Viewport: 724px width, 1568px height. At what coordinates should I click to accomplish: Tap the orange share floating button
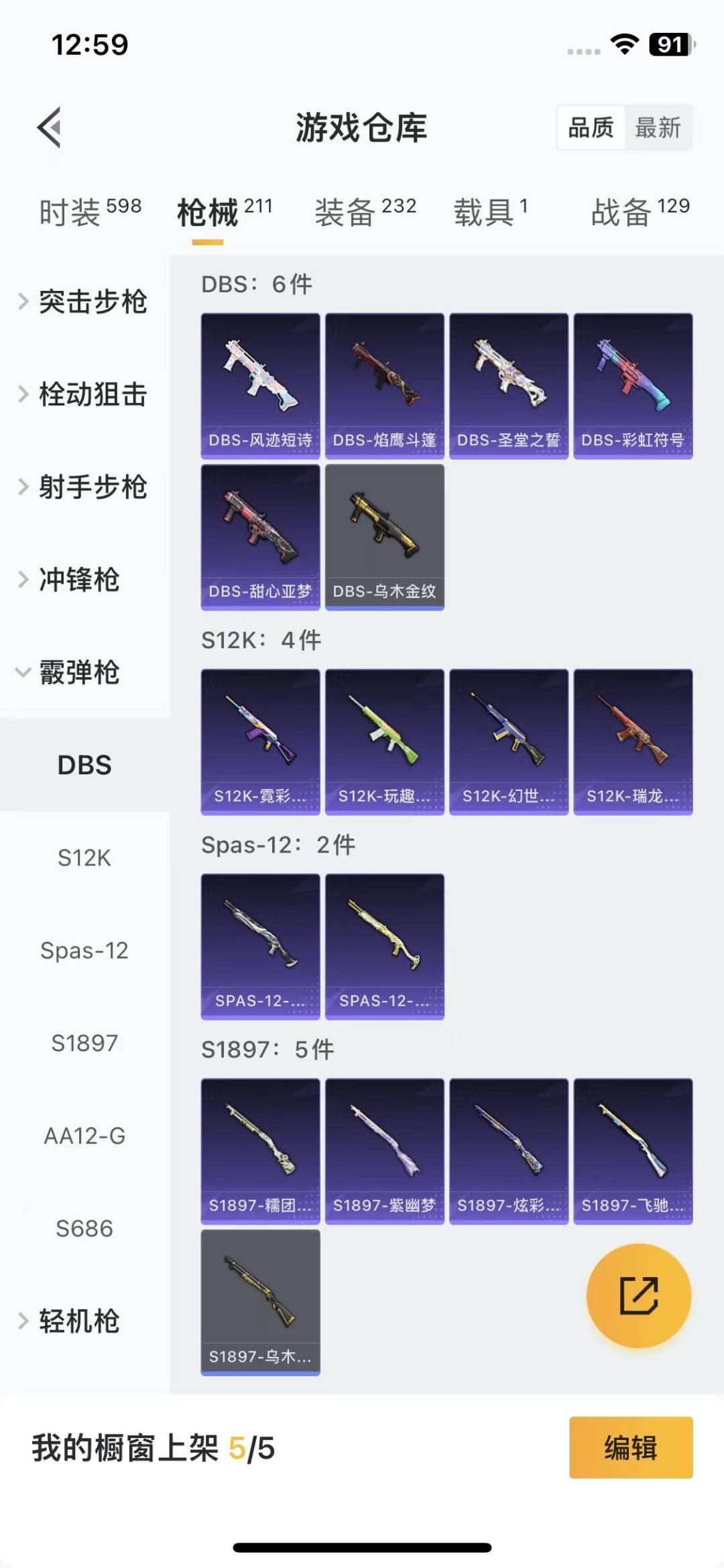tap(638, 1295)
